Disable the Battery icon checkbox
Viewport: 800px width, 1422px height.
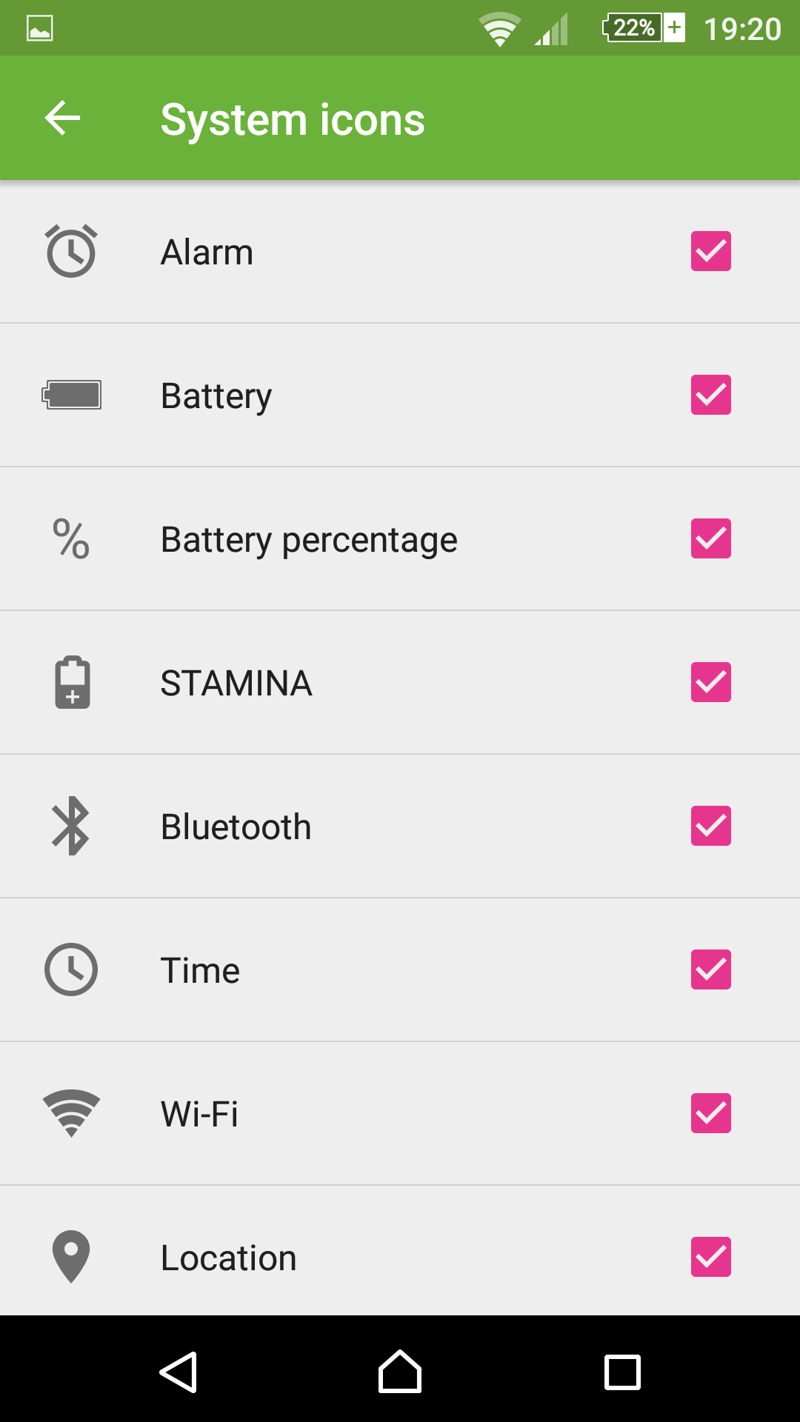pos(711,395)
